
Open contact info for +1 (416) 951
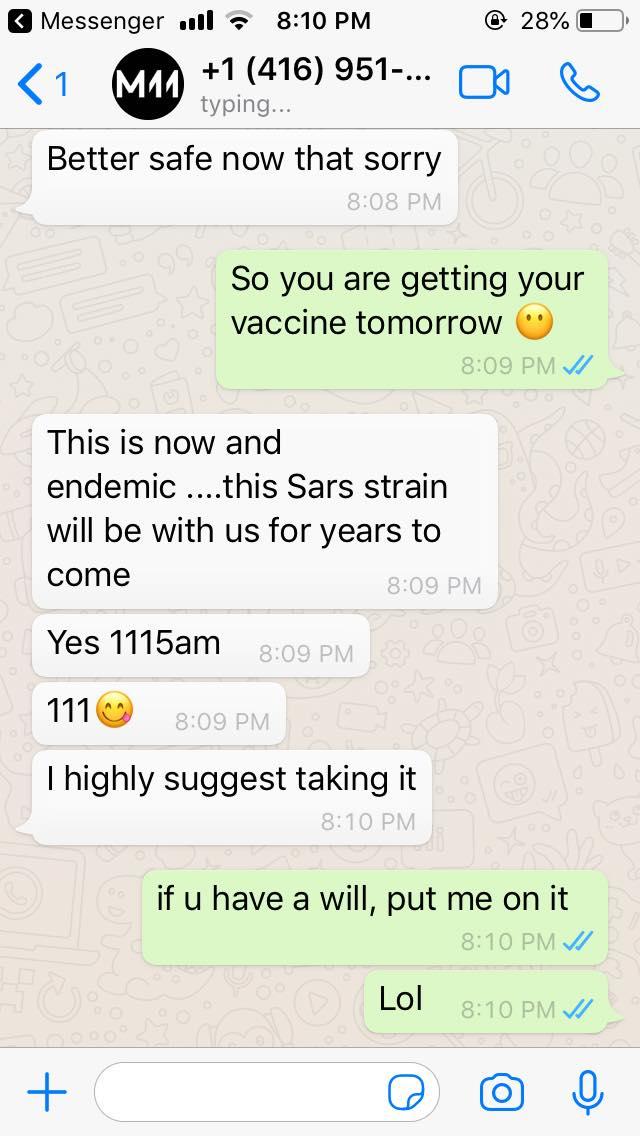pyautogui.click(x=315, y=72)
